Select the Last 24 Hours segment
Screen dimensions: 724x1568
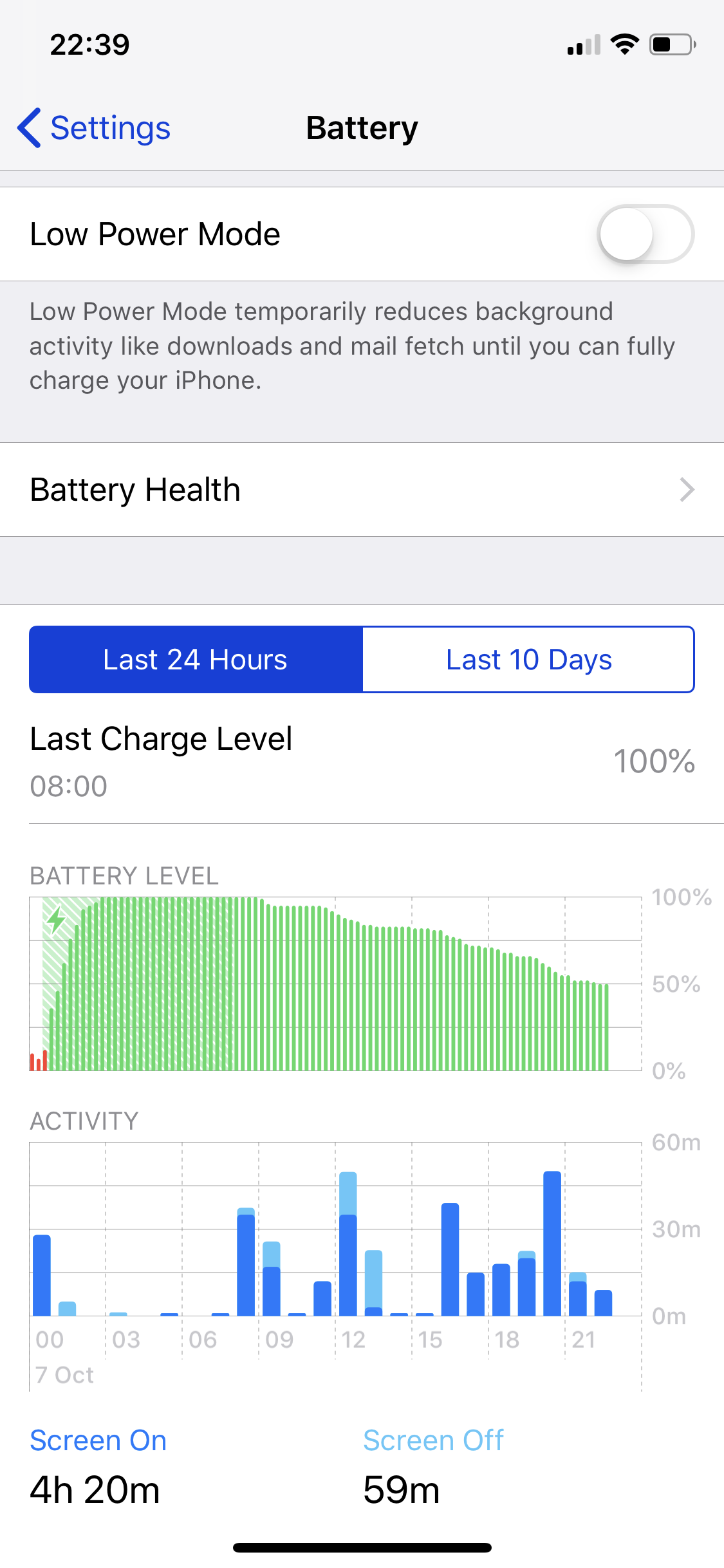coord(196,659)
